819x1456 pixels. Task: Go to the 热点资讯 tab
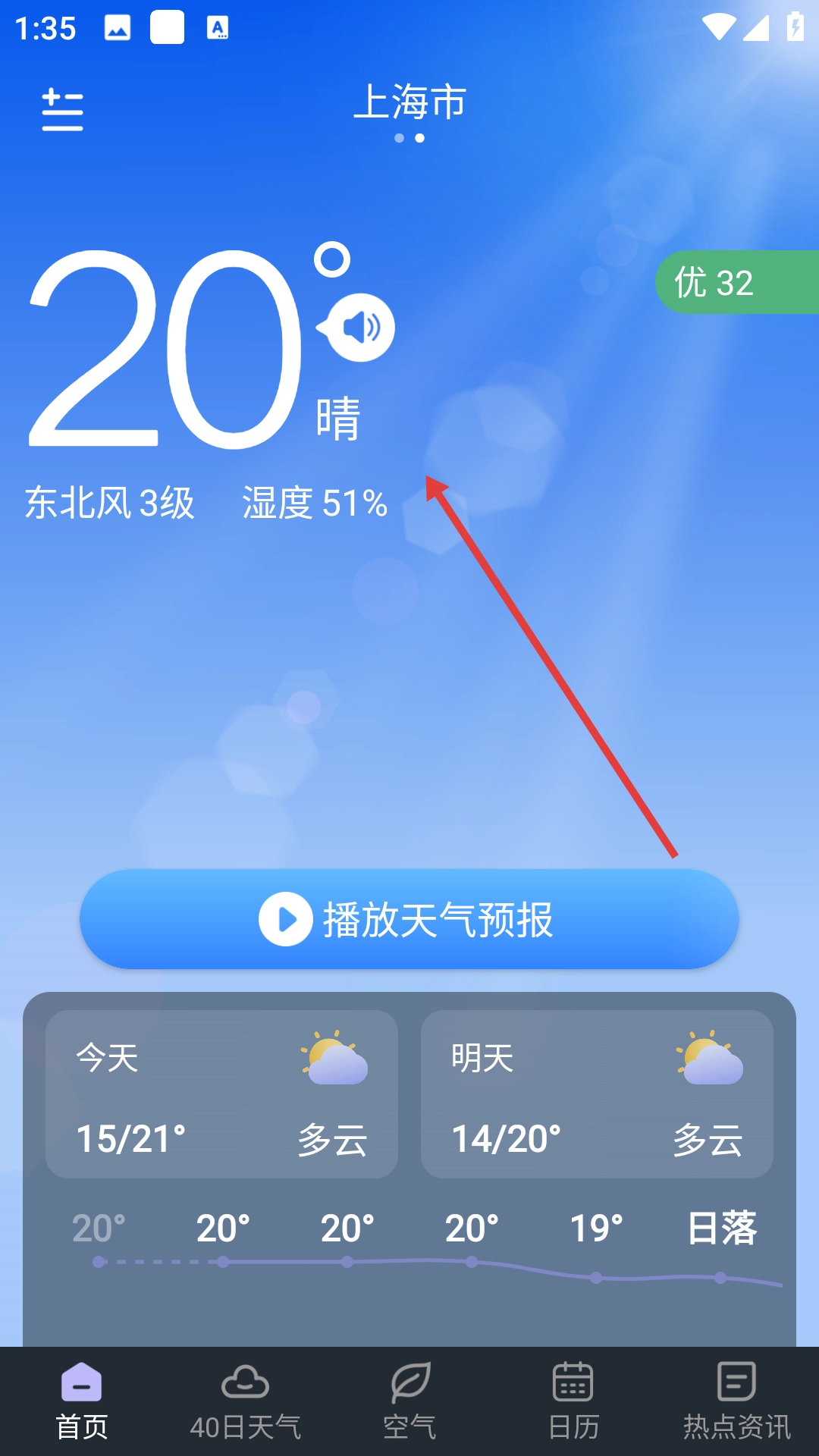tap(736, 1401)
